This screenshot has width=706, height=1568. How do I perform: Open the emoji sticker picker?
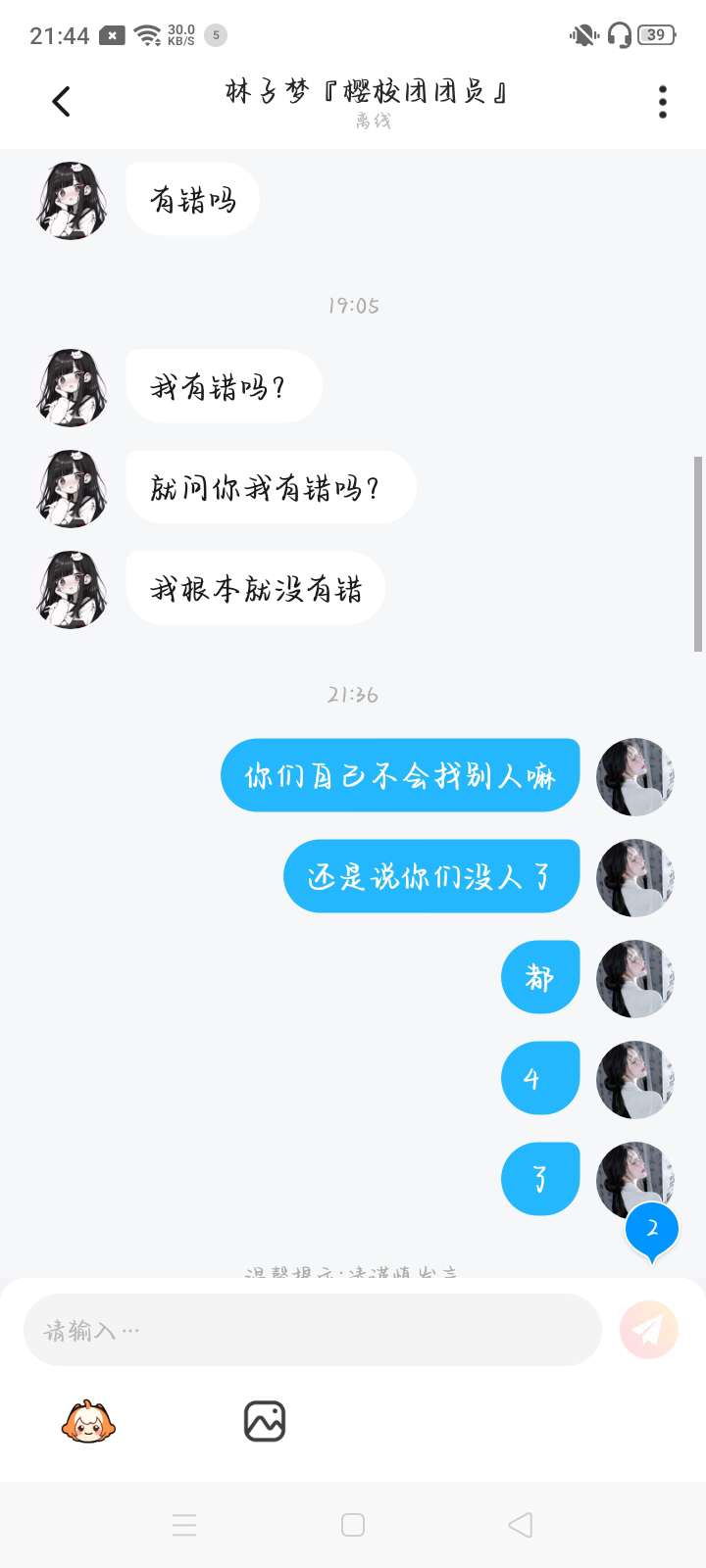[88, 1421]
